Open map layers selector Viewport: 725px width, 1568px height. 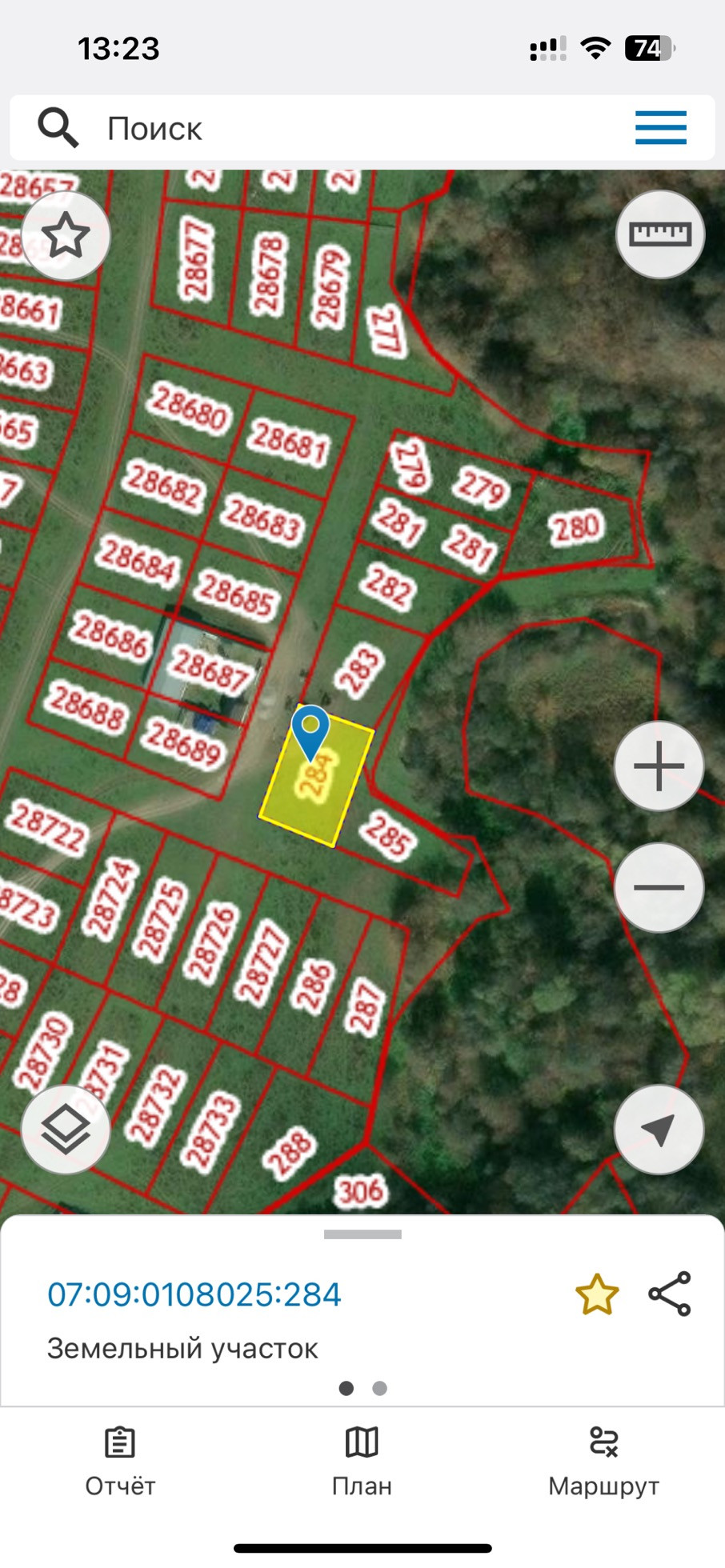[x=66, y=1129]
